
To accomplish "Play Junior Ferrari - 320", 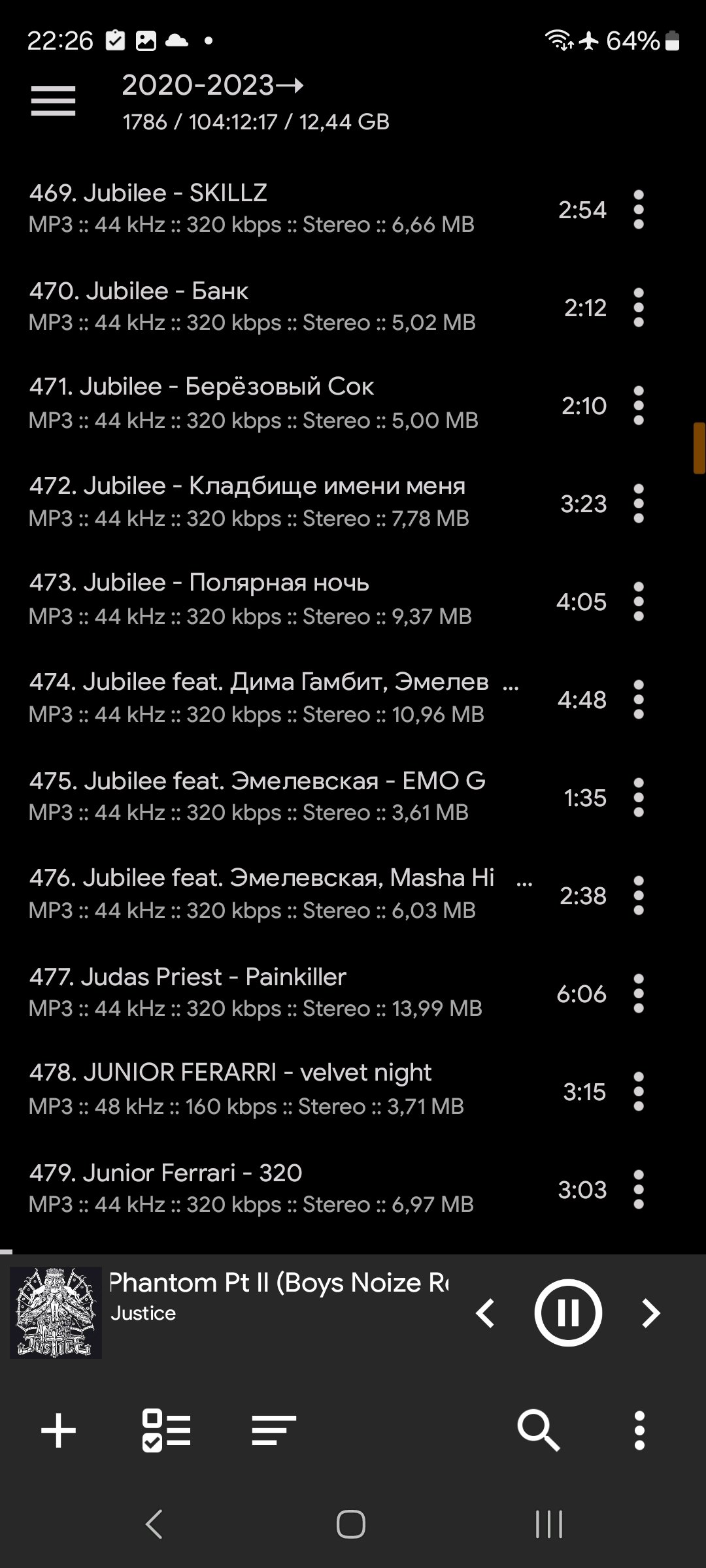I will coord(261,1188).
